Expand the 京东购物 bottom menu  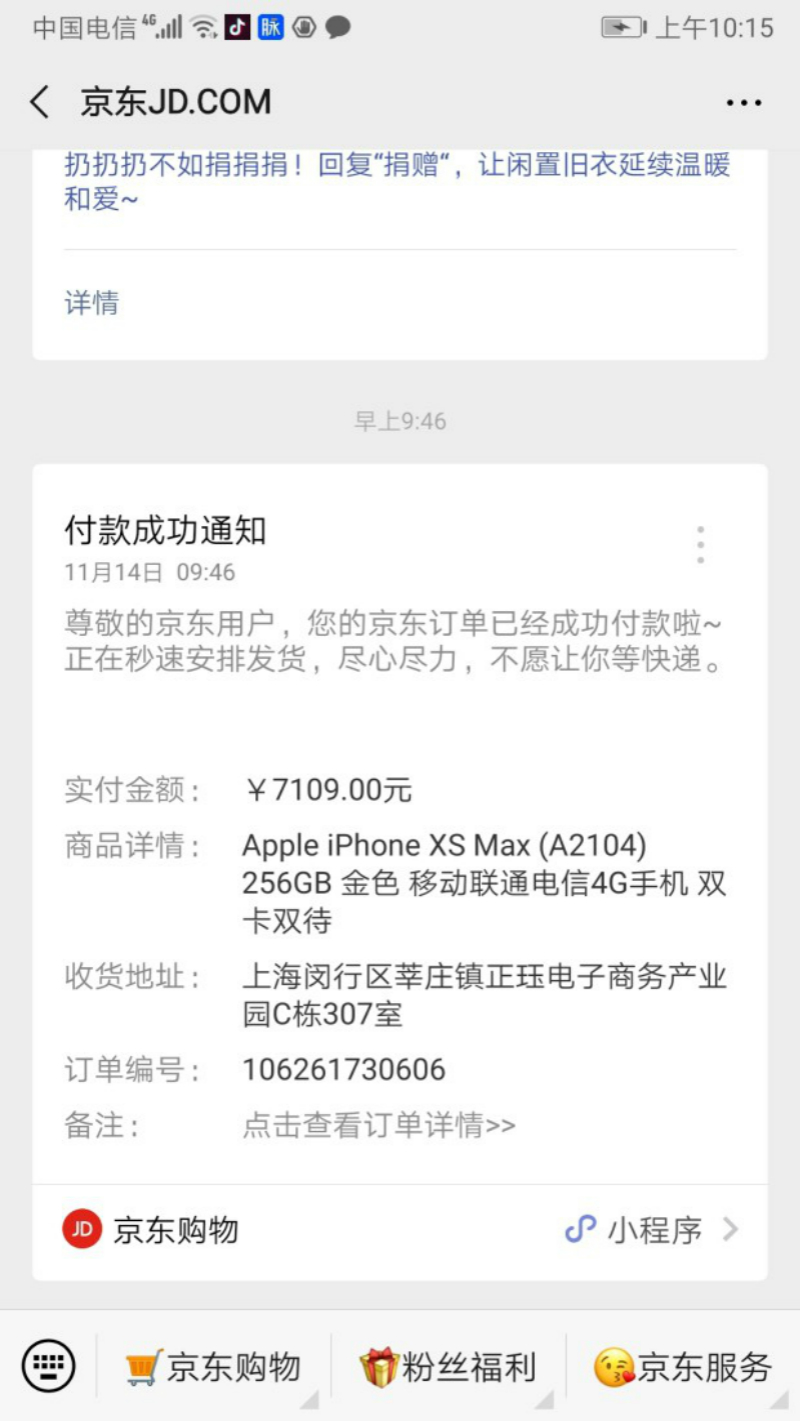click(x=214, y=1367)
